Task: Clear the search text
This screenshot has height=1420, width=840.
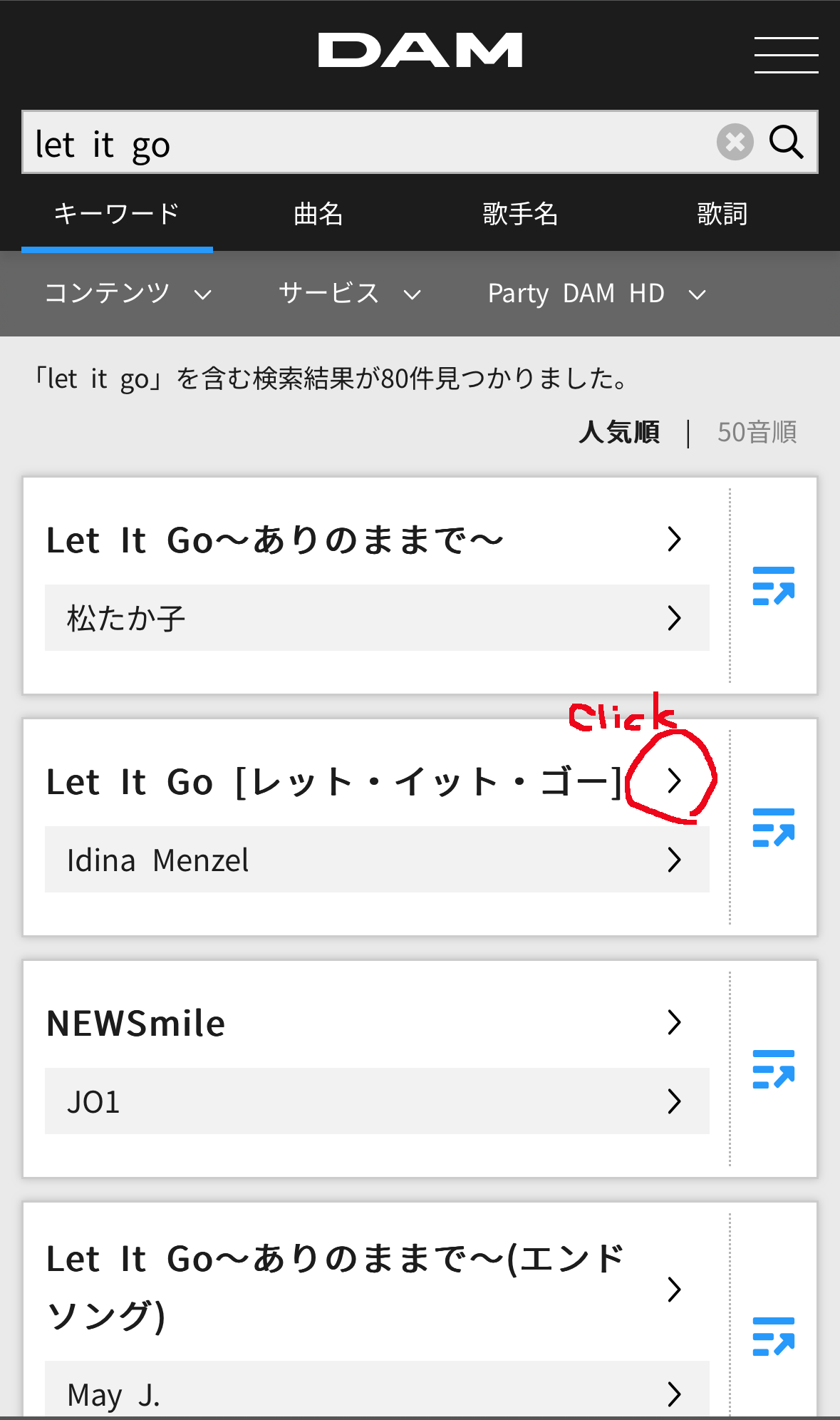Action: tap(735, 142)
